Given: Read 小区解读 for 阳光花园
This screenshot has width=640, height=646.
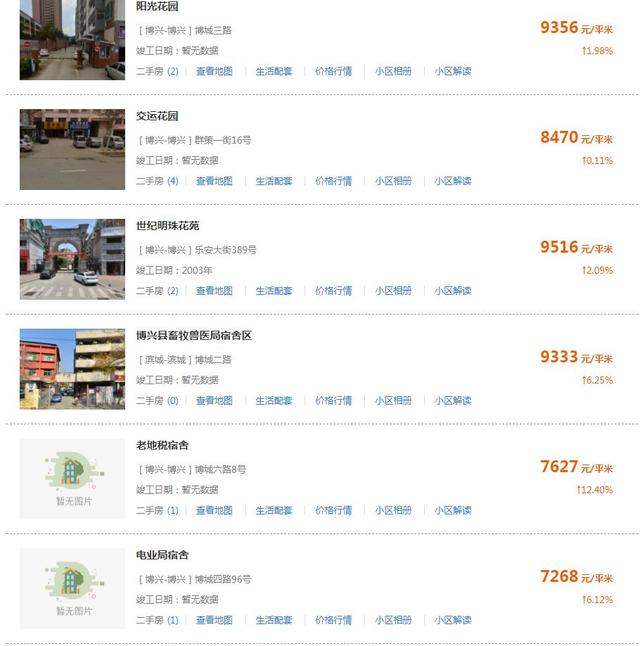Looking at the screenshot, I should click(452, 71).
